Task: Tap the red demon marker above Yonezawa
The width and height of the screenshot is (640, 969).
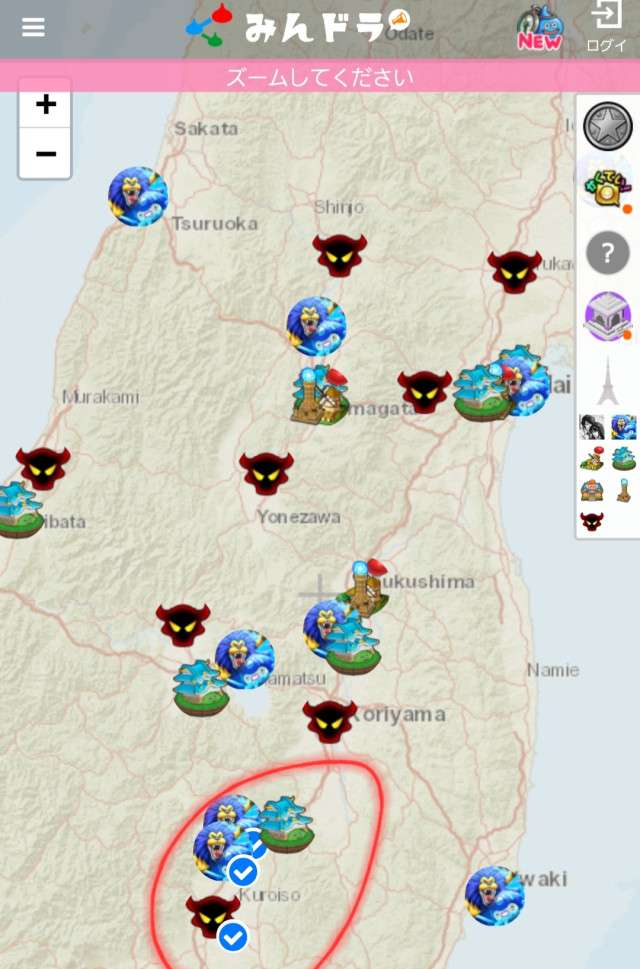Action: pos(266,472)
